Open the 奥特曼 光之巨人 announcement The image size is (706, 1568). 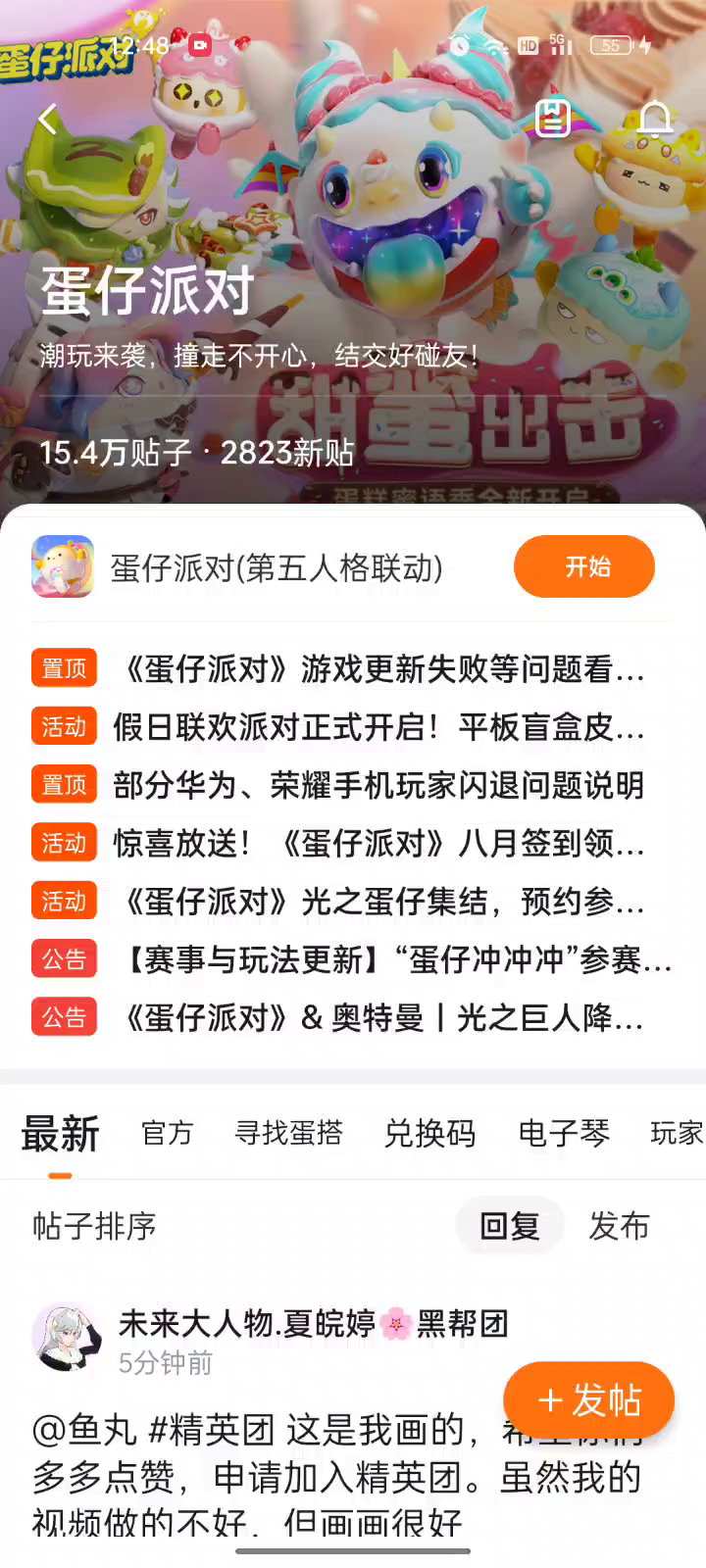point(382,1017)
